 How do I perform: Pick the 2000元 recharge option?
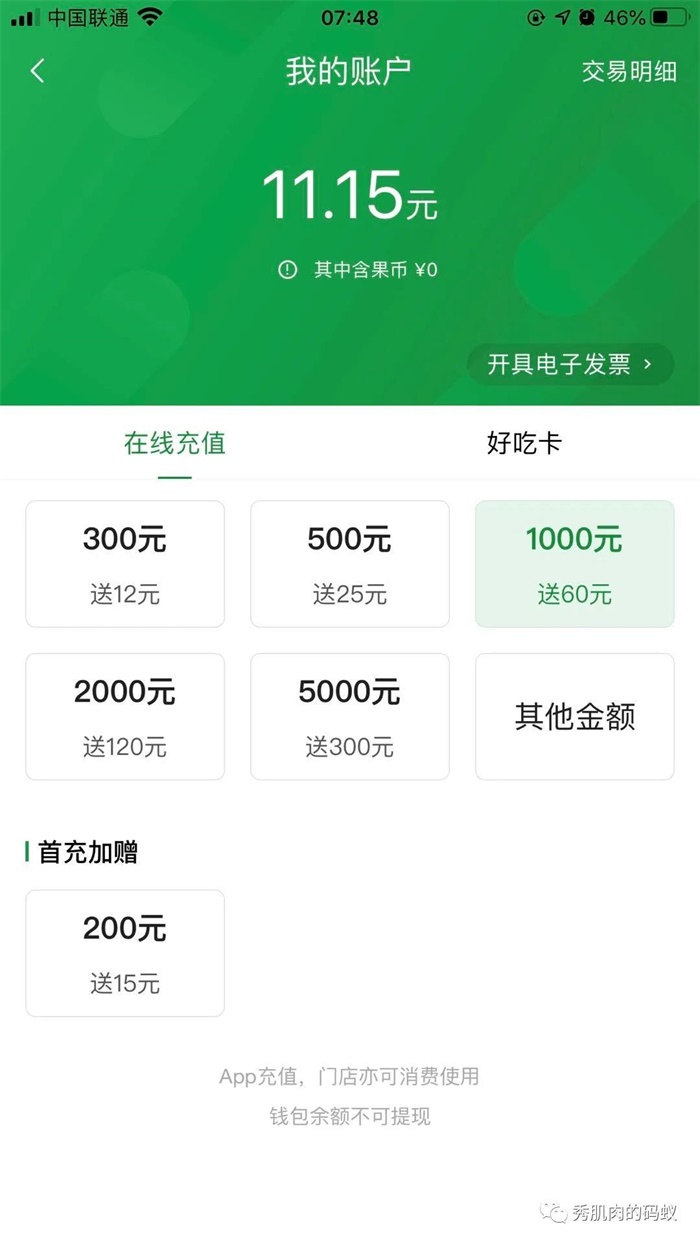pyautogui.click(x=125, y=716)
